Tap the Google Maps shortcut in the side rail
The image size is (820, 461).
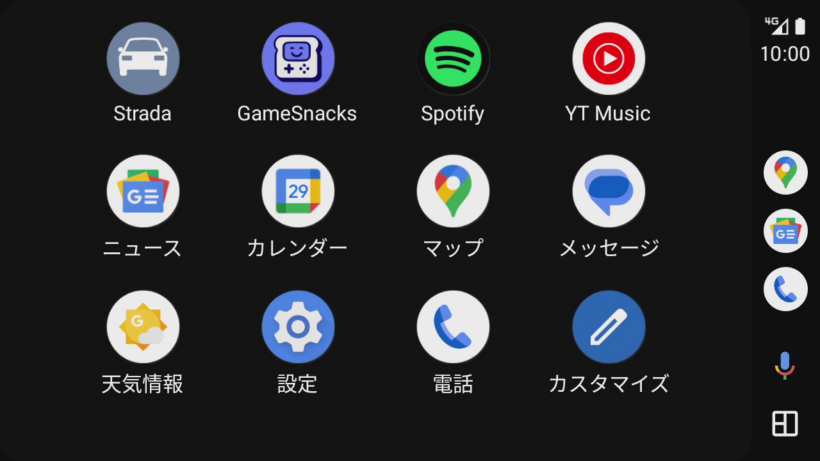point(785,172)
